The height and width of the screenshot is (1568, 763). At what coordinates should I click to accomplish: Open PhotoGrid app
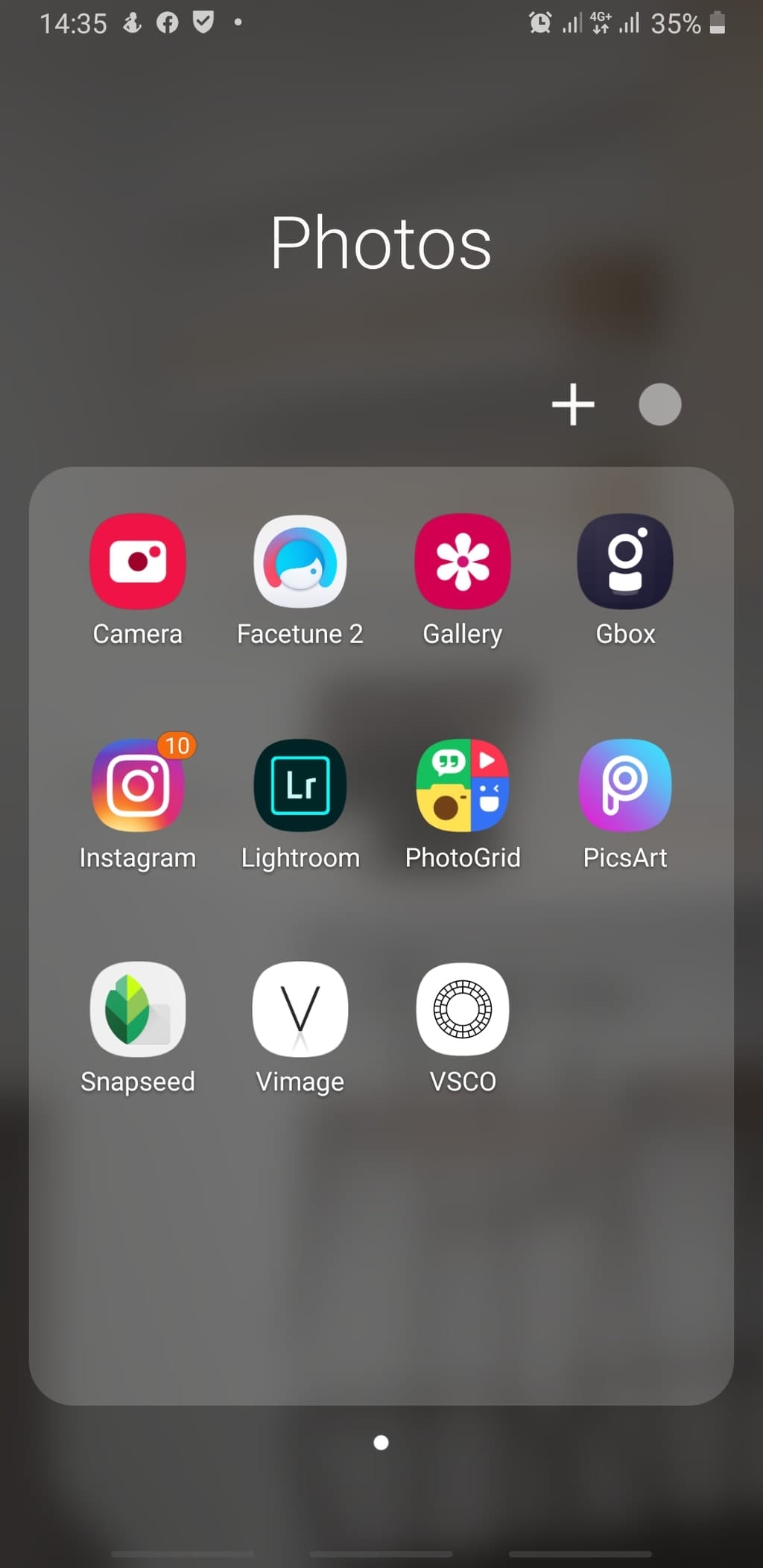pos(463,785)
